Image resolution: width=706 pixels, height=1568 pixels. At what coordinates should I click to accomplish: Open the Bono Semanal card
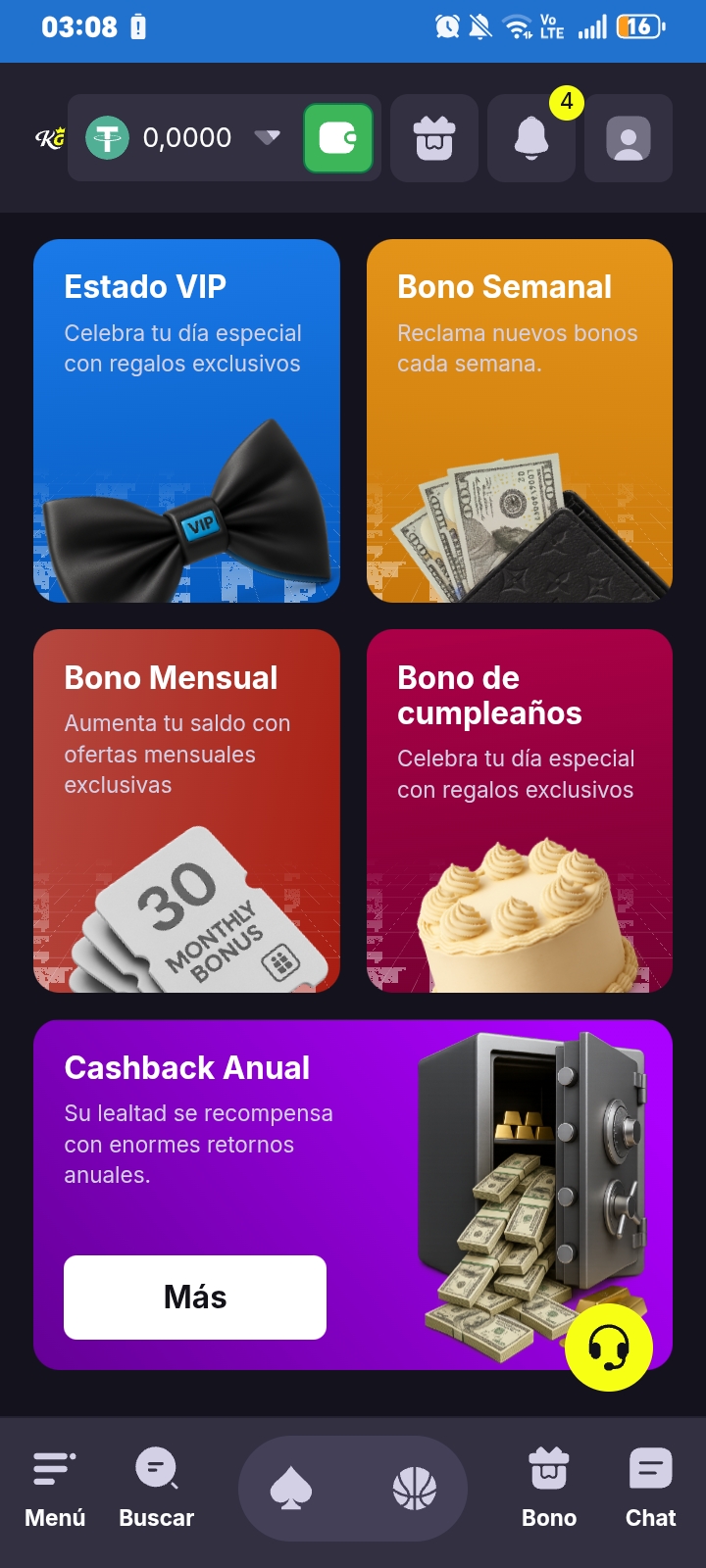pos(520,420)
